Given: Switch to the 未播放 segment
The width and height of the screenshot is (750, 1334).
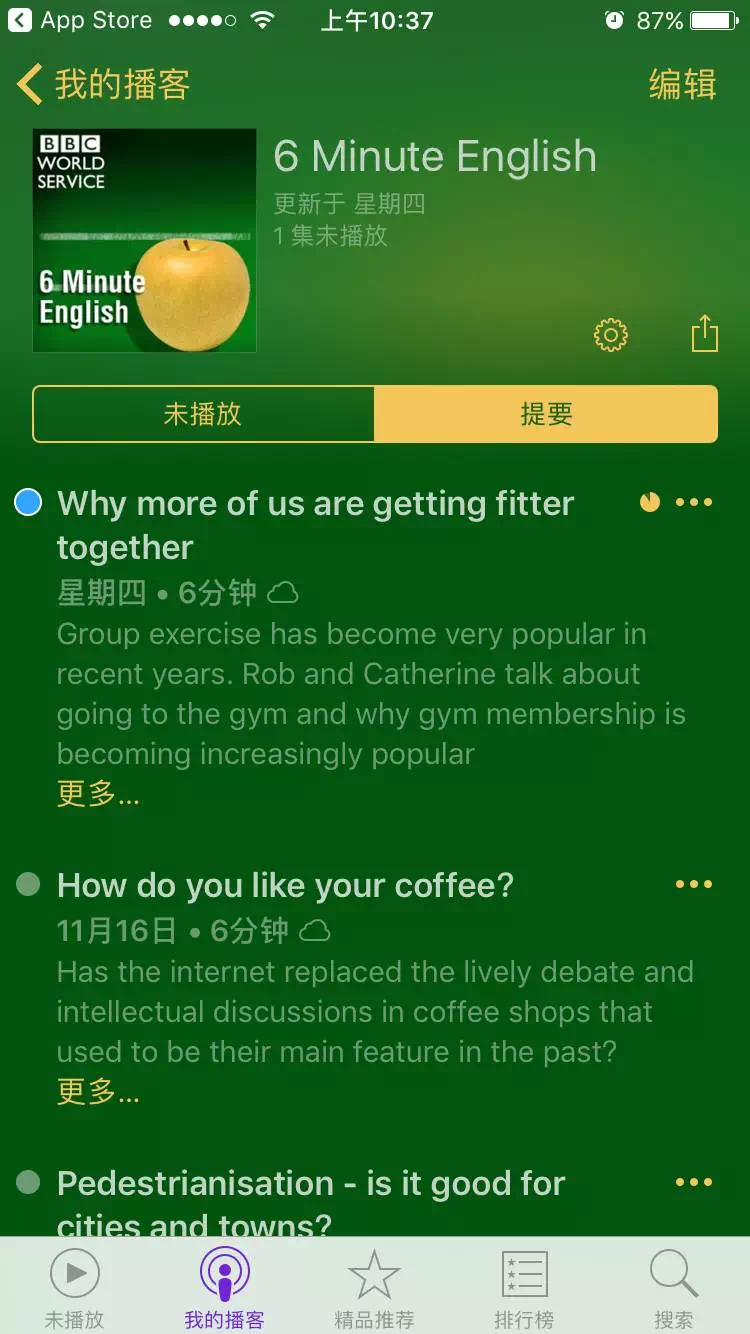Looking at the screenshot, I should coord(204,414).
